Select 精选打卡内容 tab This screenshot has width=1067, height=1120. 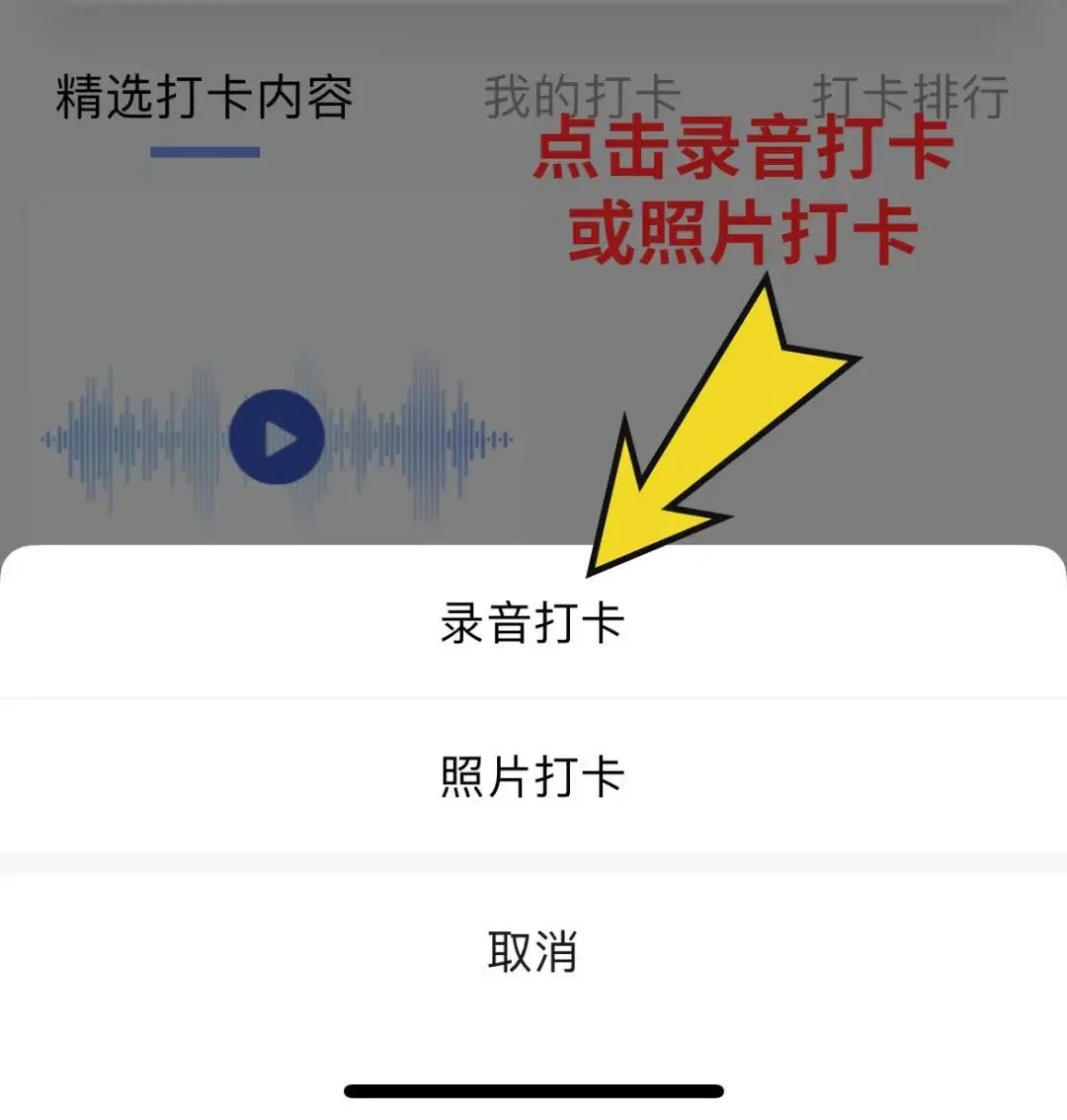pyautogui.click(x=205, y=99)
